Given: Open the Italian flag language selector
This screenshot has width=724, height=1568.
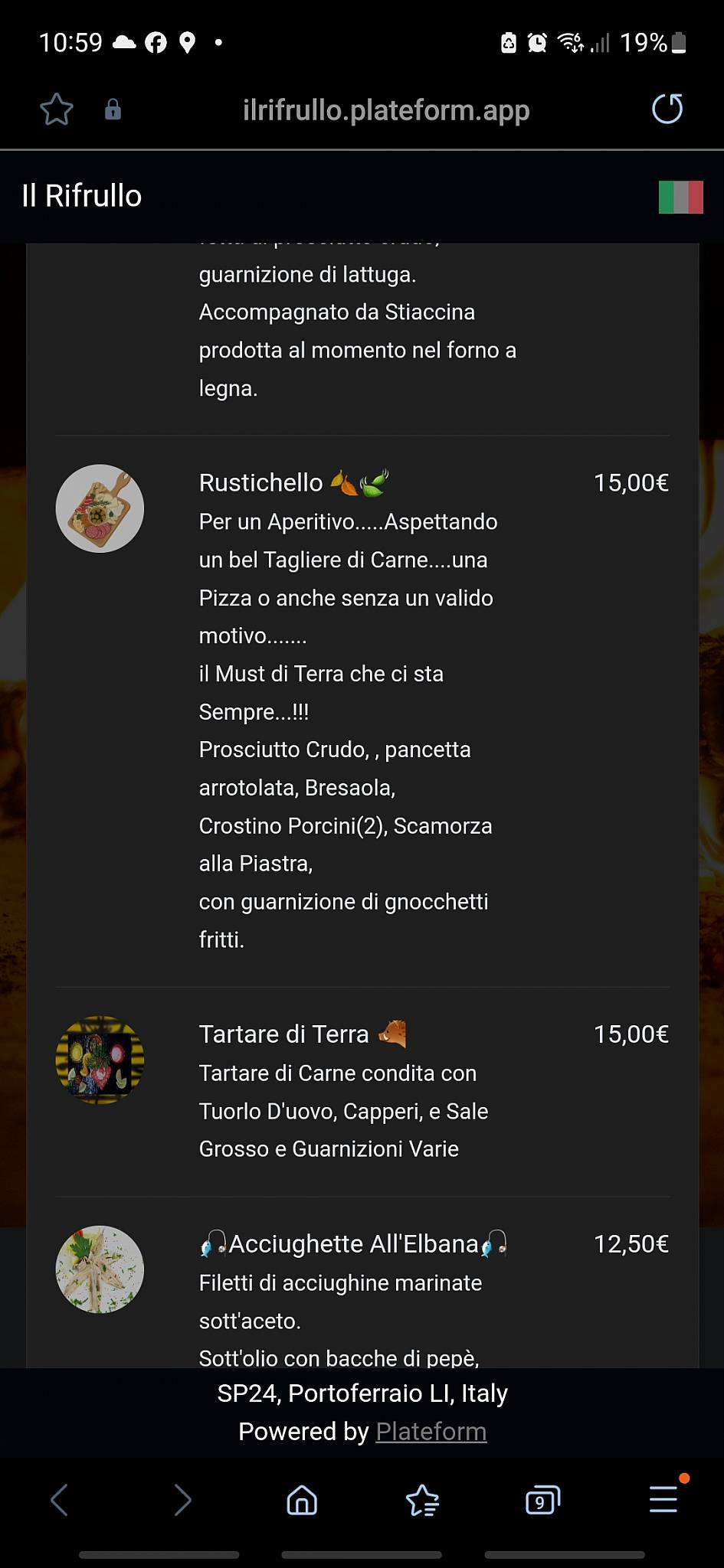Looking at the screenshot, I should [x=680, y=196].
